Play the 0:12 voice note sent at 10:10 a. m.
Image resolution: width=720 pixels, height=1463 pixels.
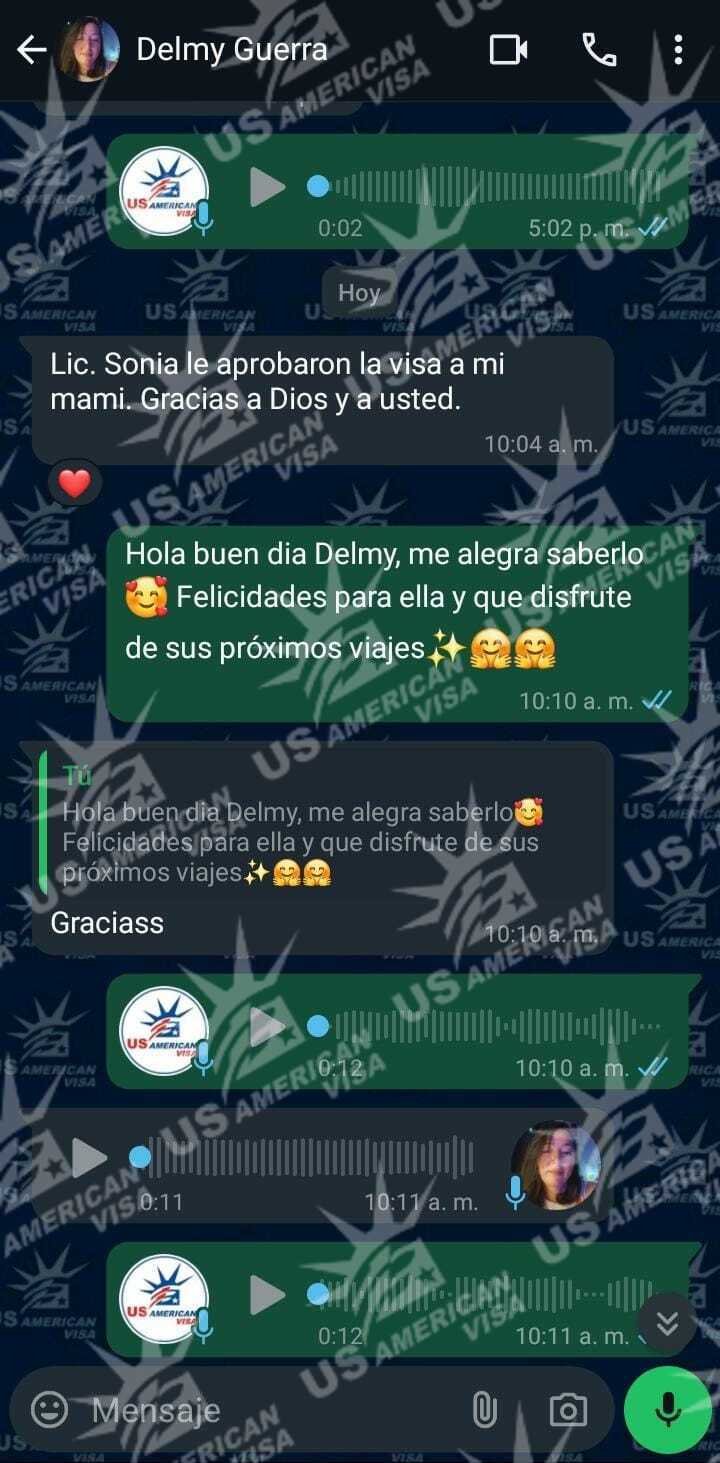267,1026
